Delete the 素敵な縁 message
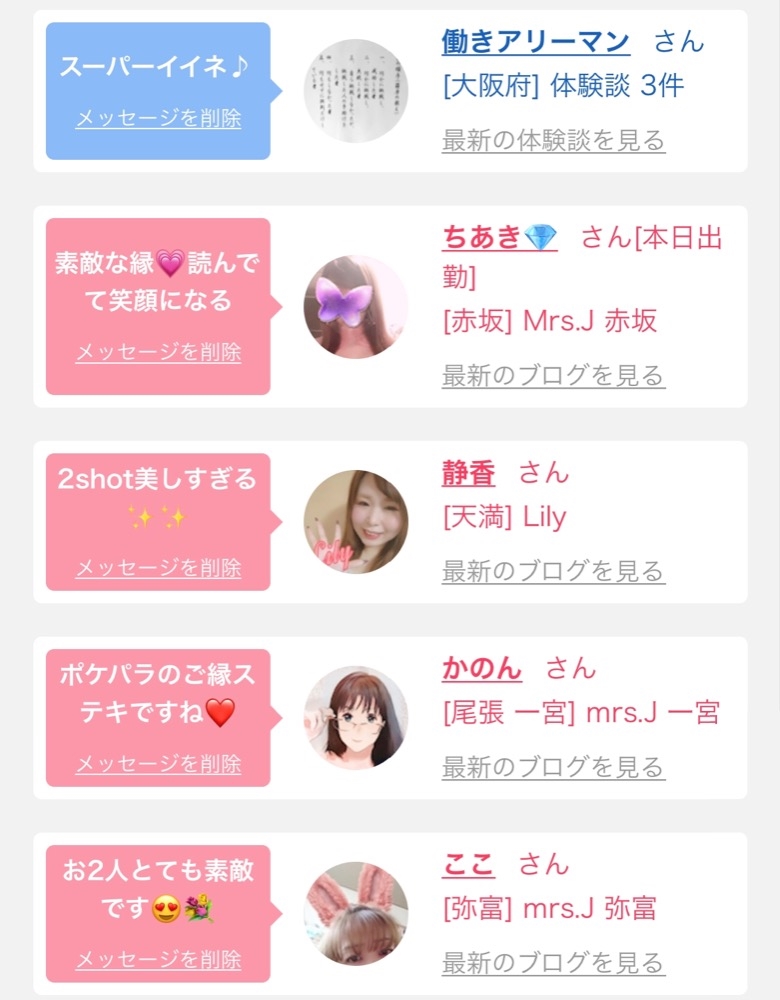Screen dimensions: 780x1000 [158, 352]
